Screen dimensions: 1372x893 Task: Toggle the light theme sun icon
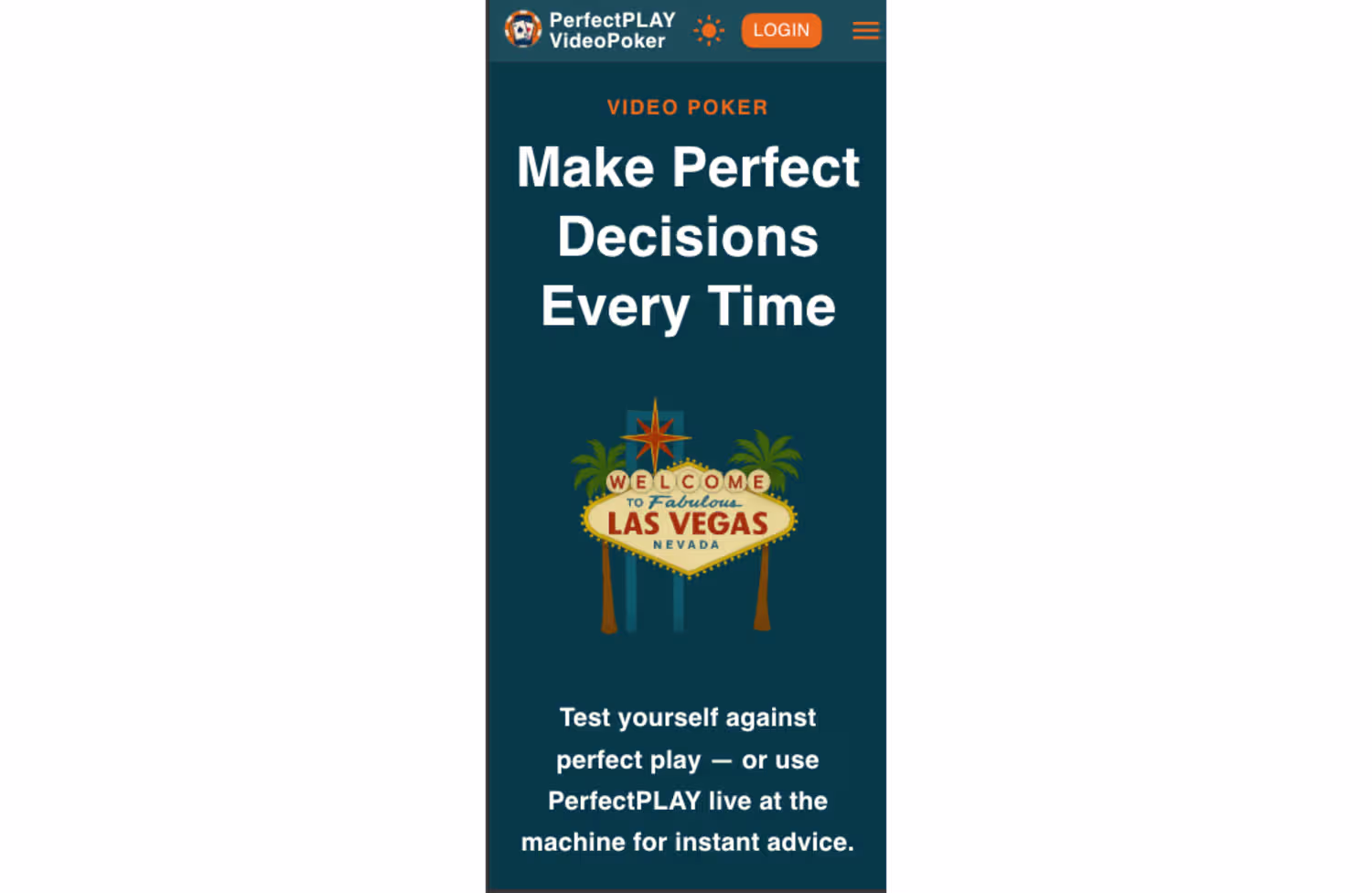(709, 30)
